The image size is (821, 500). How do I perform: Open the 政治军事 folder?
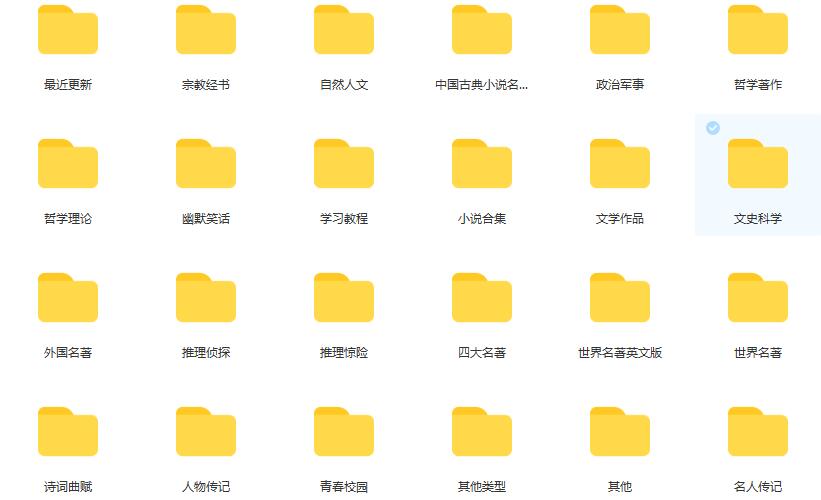[x=620, y=30]
